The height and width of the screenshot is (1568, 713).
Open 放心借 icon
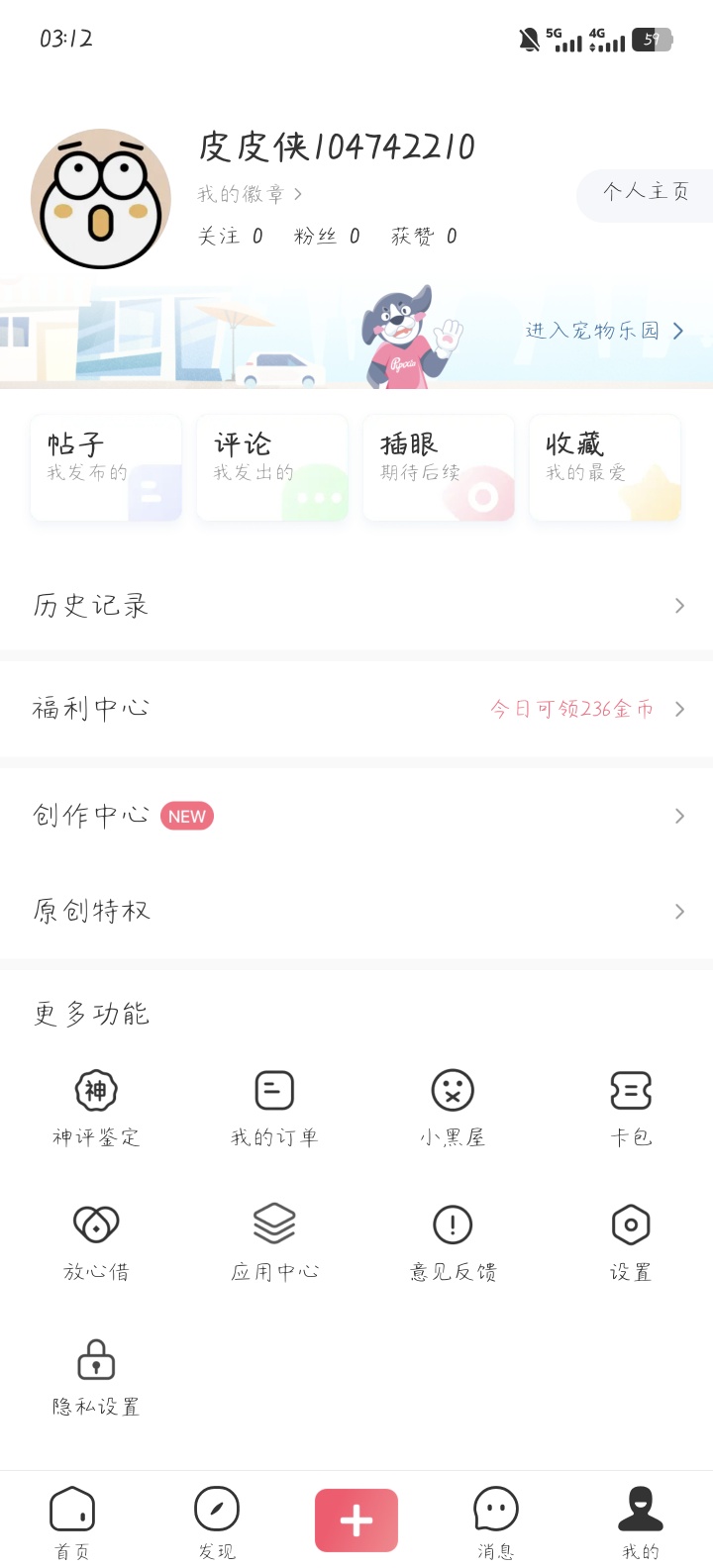pyautogui.click(x=96, y=1225)
